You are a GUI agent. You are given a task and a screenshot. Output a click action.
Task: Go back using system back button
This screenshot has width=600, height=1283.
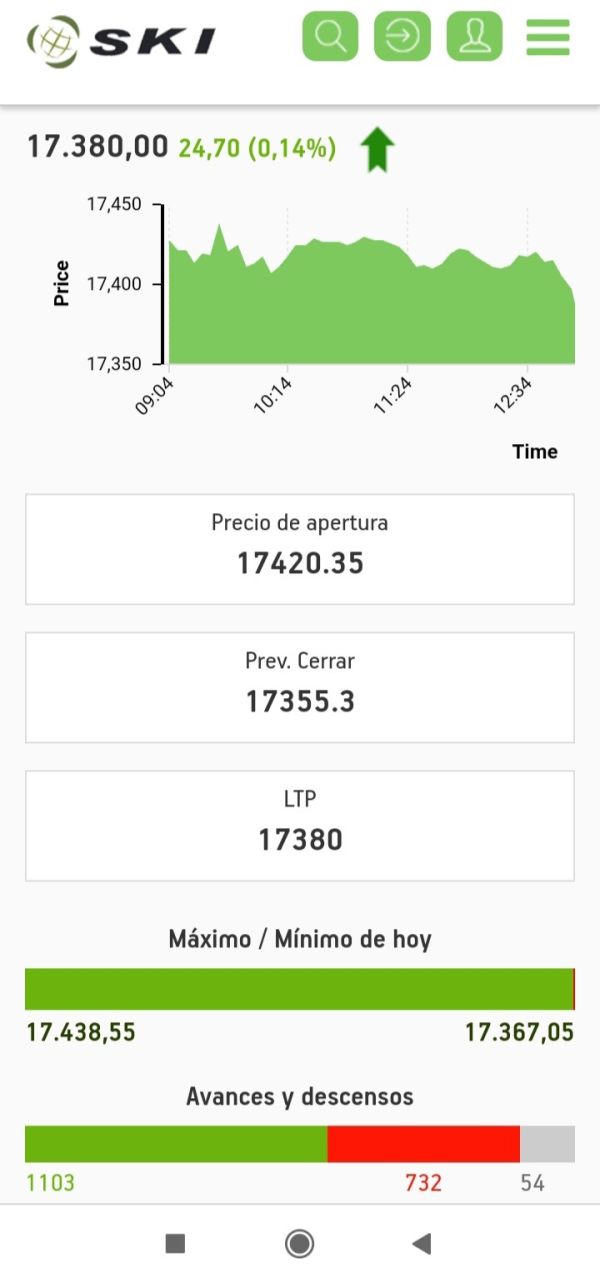click(x=422, y=1244)
